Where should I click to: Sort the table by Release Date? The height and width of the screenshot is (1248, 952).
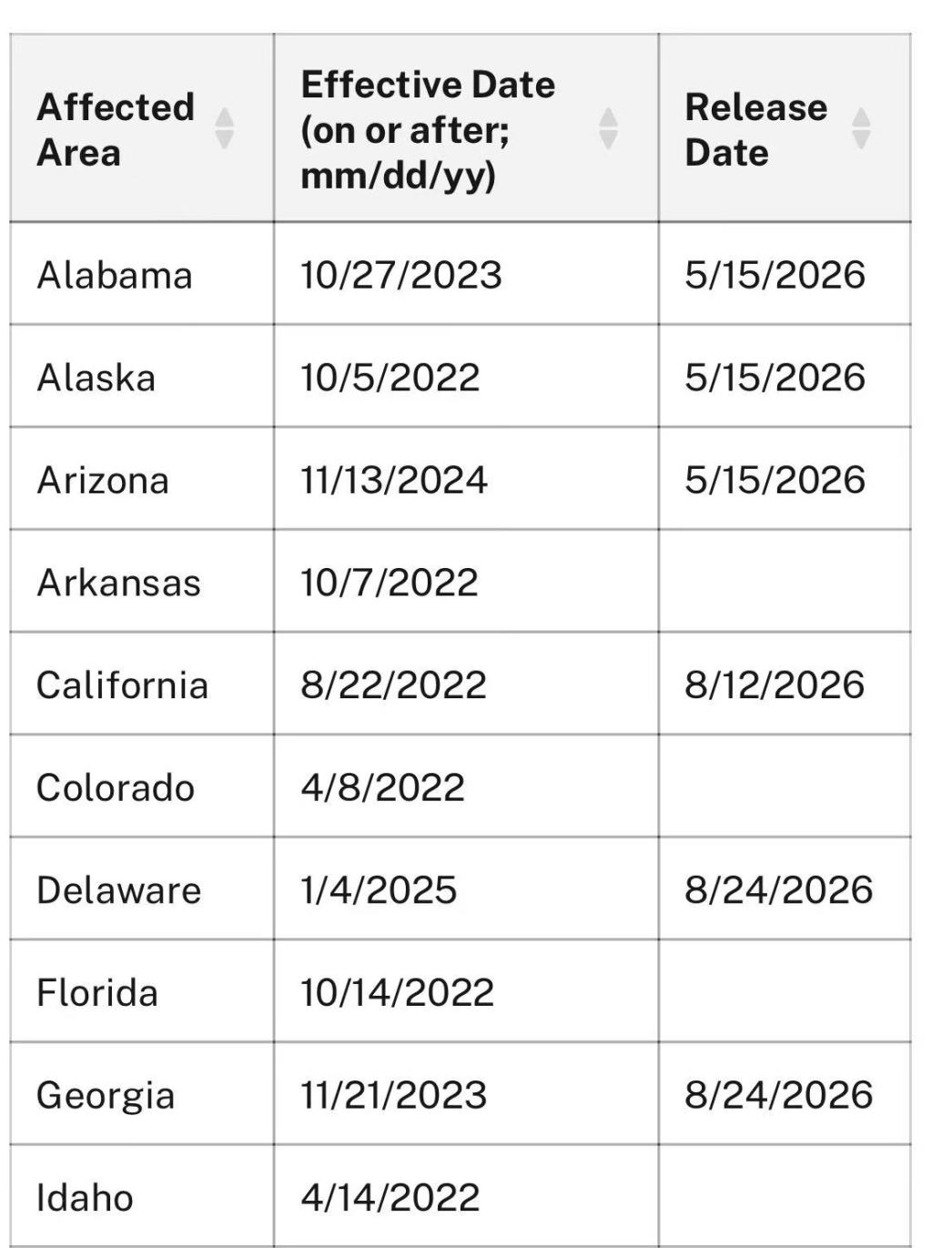pyautogui.click(x=861, y=128)
